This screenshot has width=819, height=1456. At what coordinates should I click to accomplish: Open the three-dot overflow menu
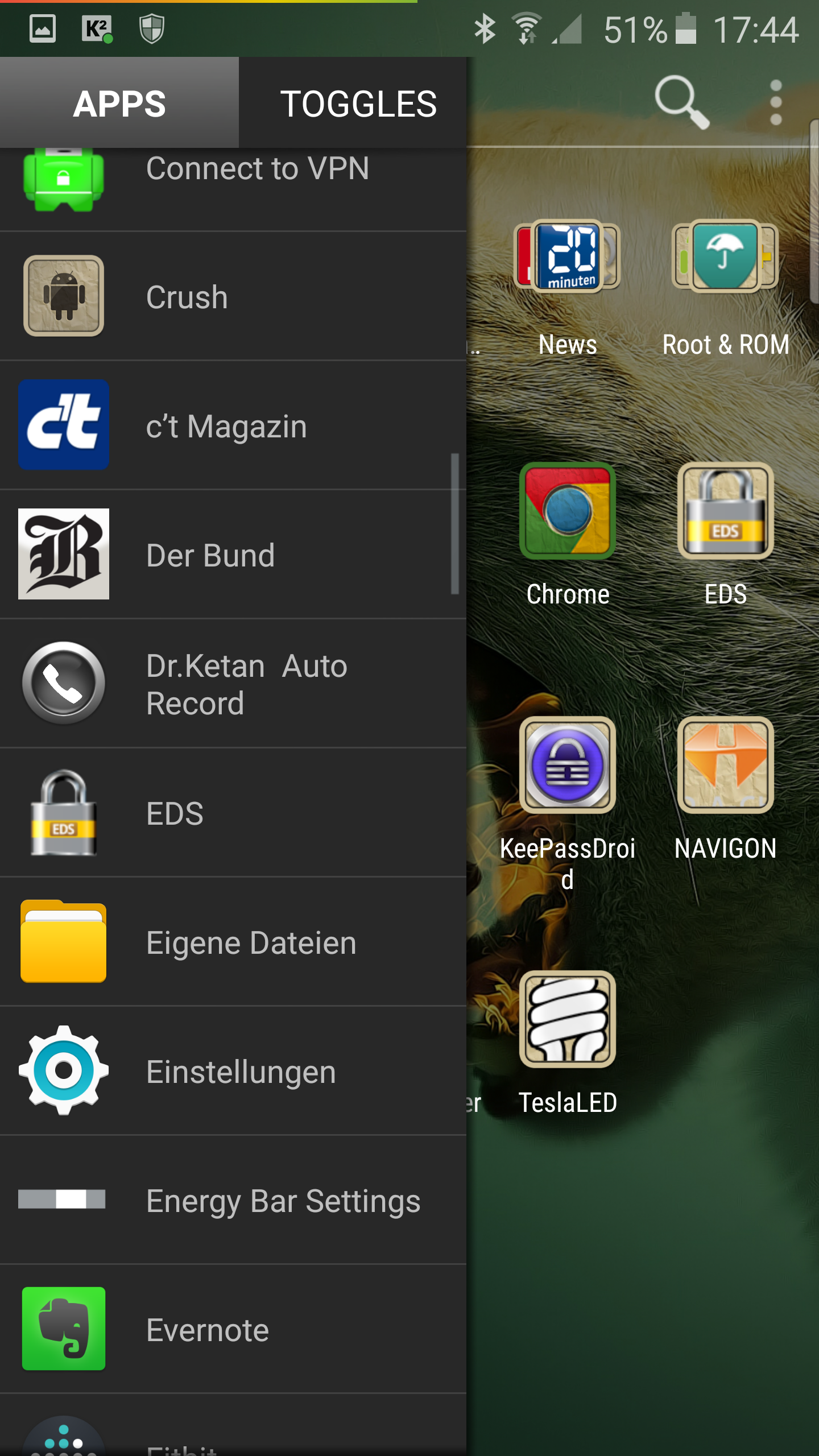pyautogui.click(x=776, y=103)
